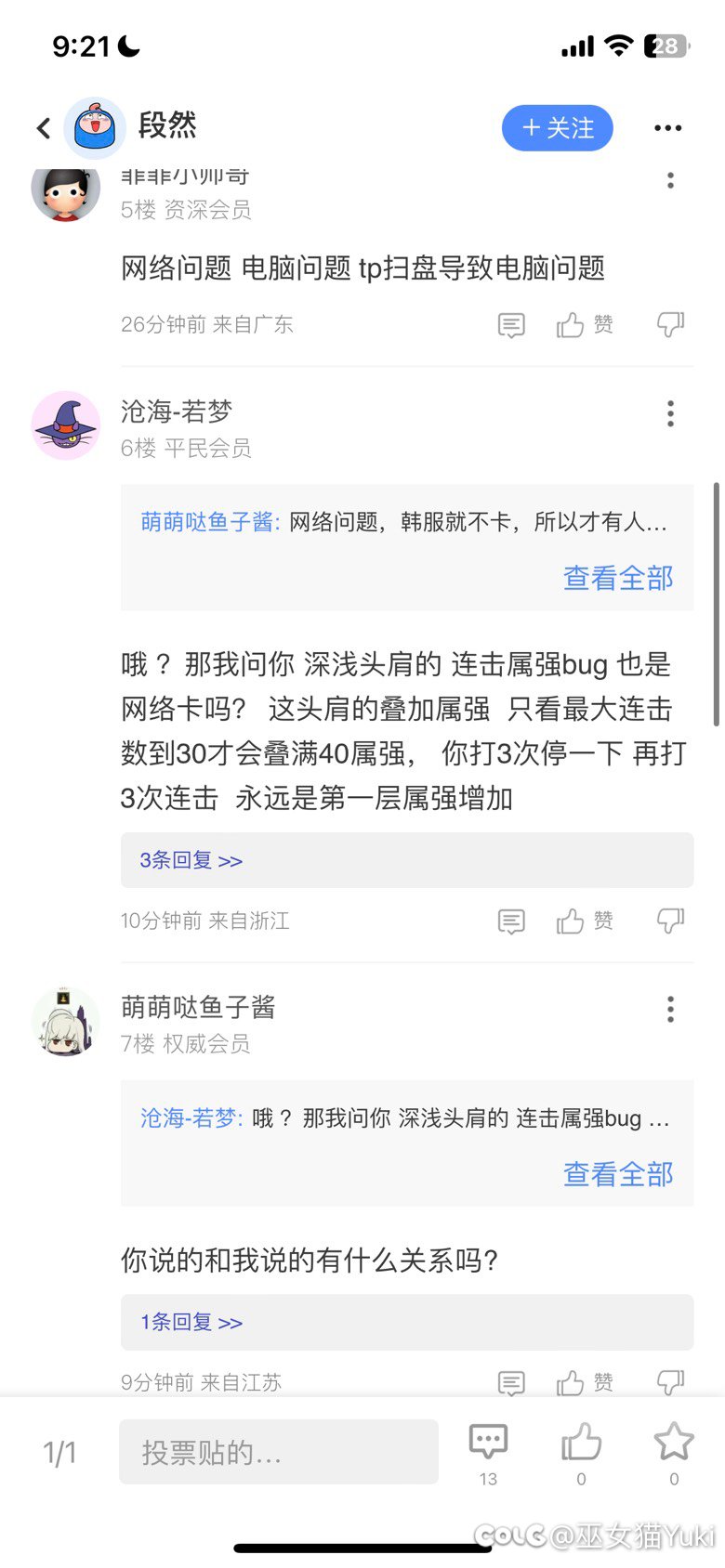The image size is (725, 1568).
Task: Reply to the 5楼 comment
Action: point(511,324)
